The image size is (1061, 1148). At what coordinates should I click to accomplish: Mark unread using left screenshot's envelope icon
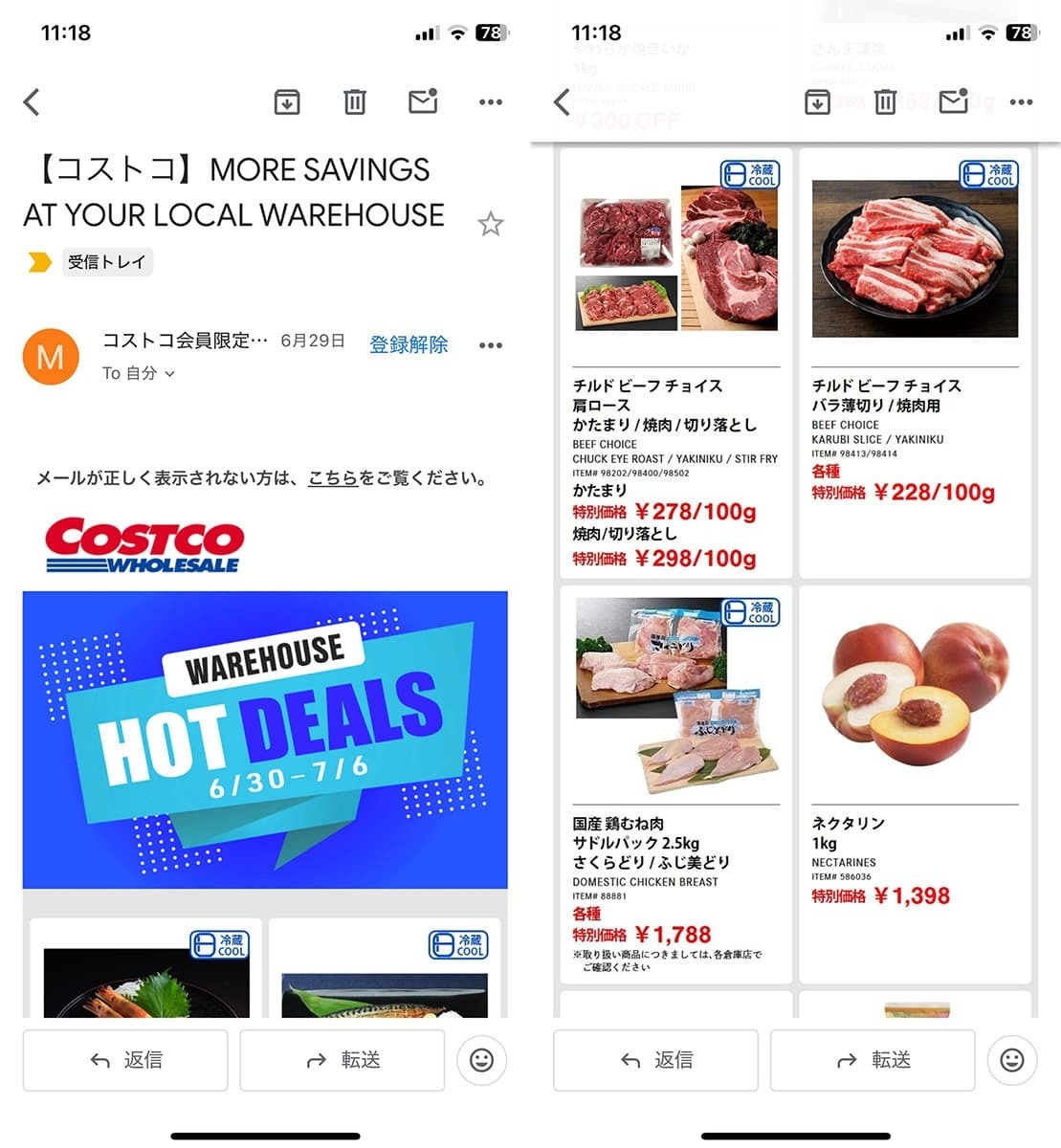pos(423,101)
